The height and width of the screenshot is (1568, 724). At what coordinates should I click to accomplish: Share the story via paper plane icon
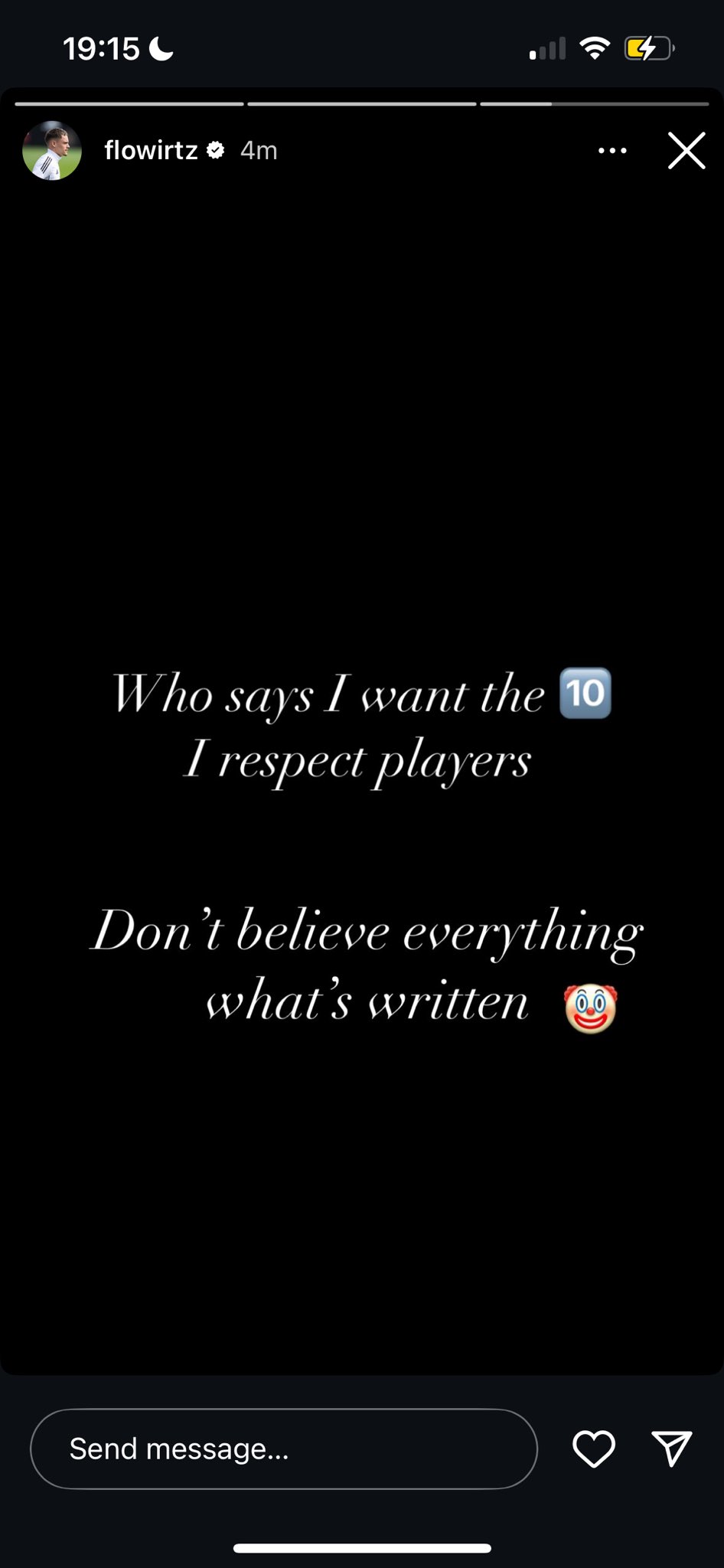[x=672, y=1449]
